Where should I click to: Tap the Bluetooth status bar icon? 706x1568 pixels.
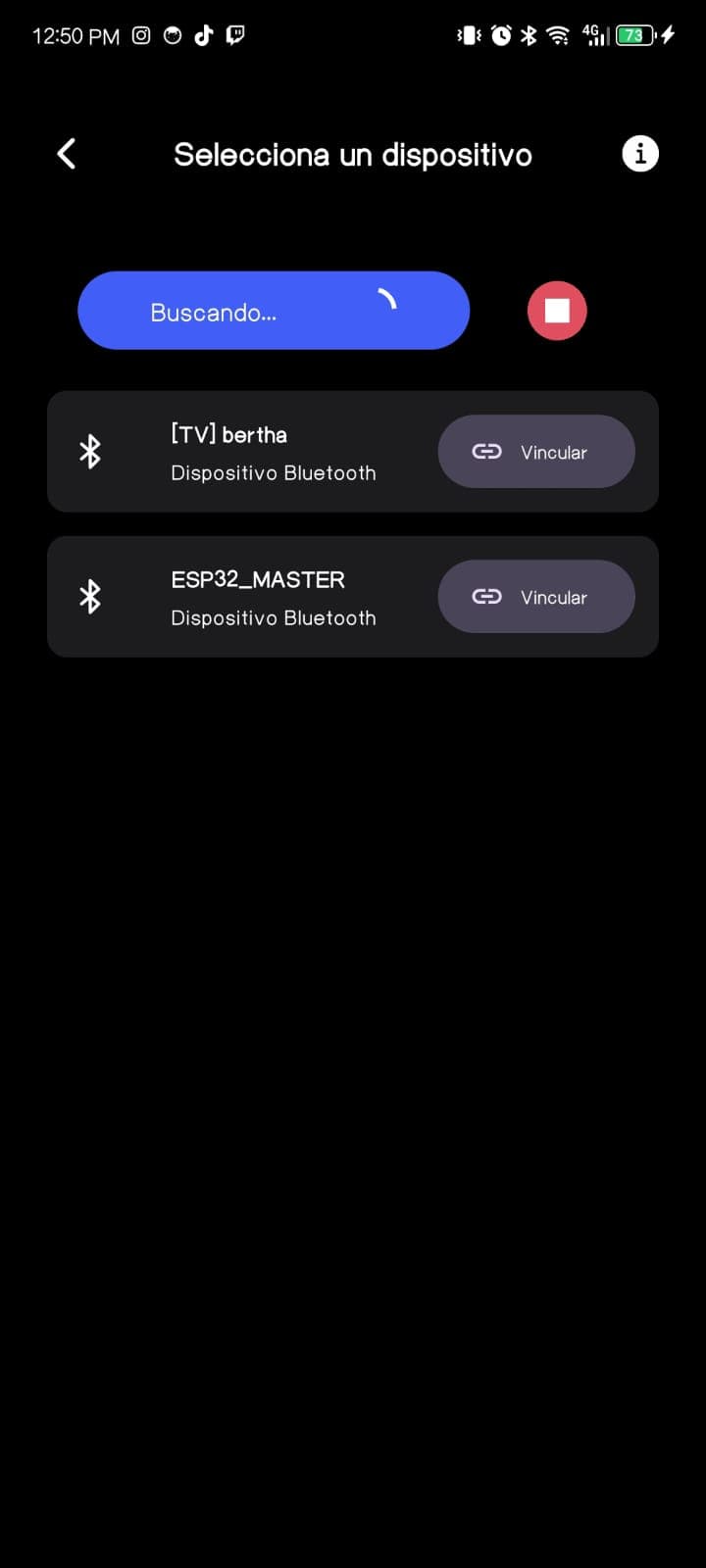pyautogui.click(x=528, y=34)
